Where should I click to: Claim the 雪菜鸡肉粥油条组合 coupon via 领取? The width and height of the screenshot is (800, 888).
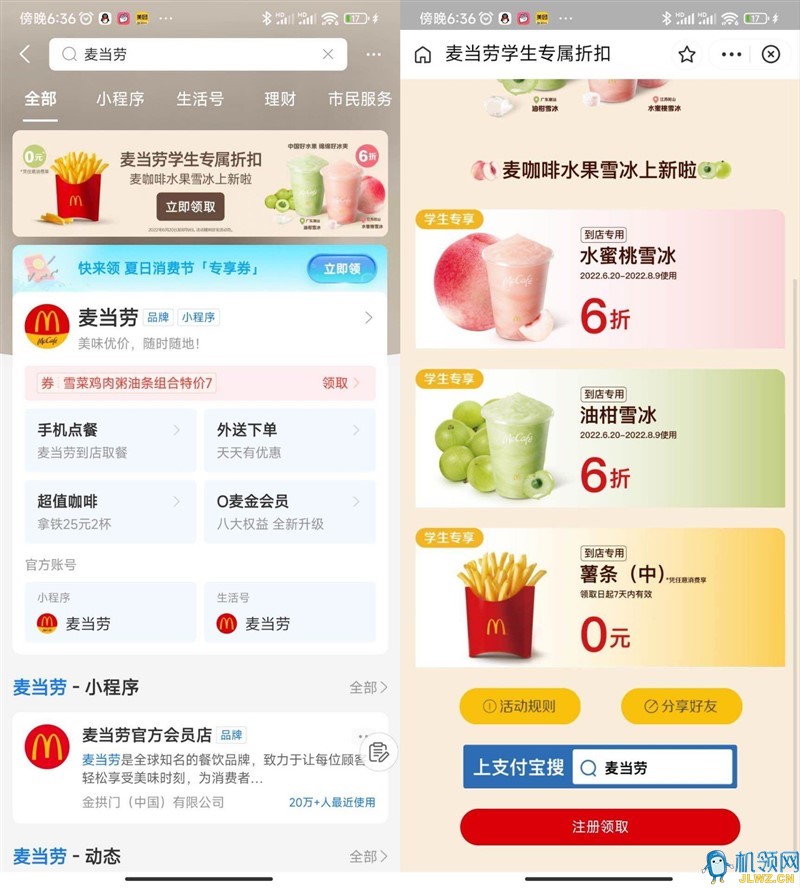coord(335,383)
